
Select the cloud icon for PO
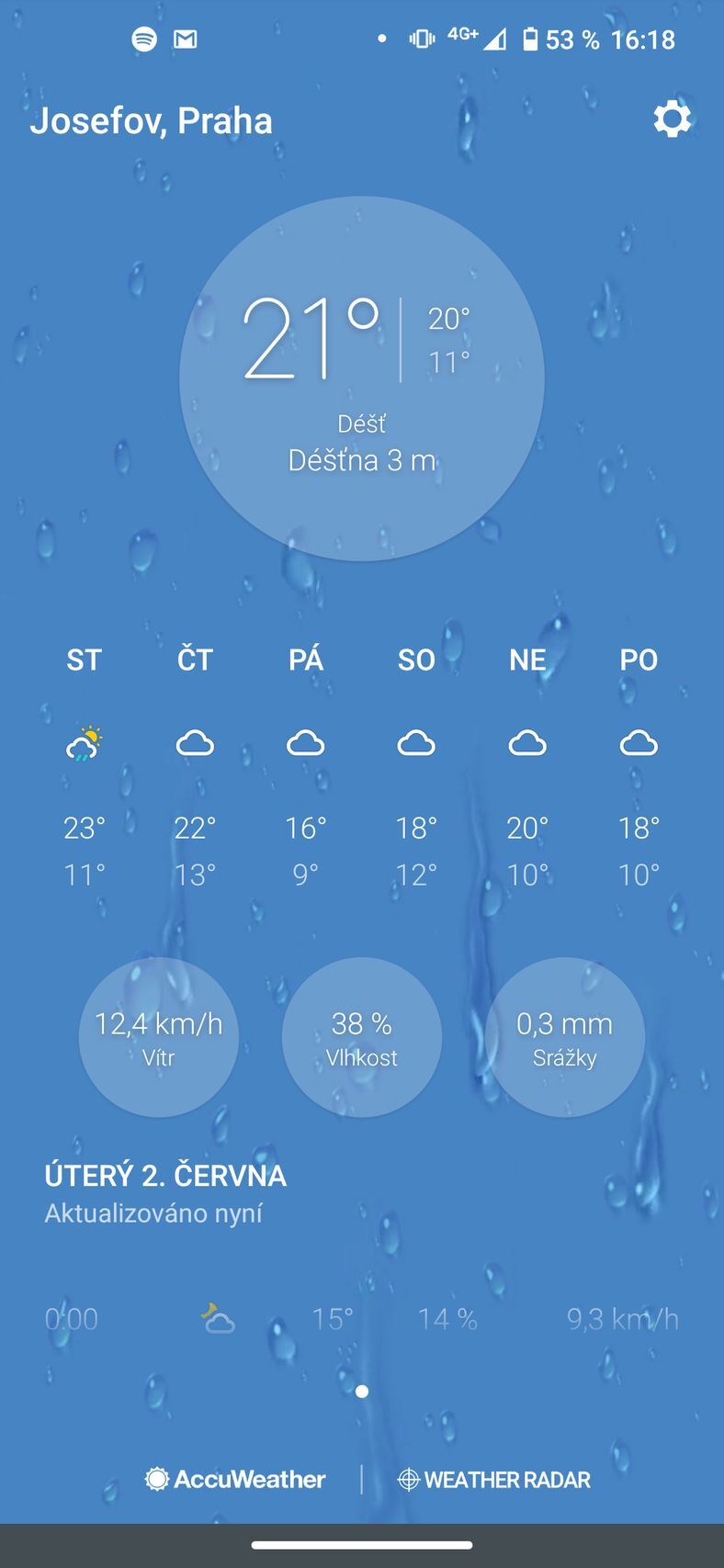[638, 744]
